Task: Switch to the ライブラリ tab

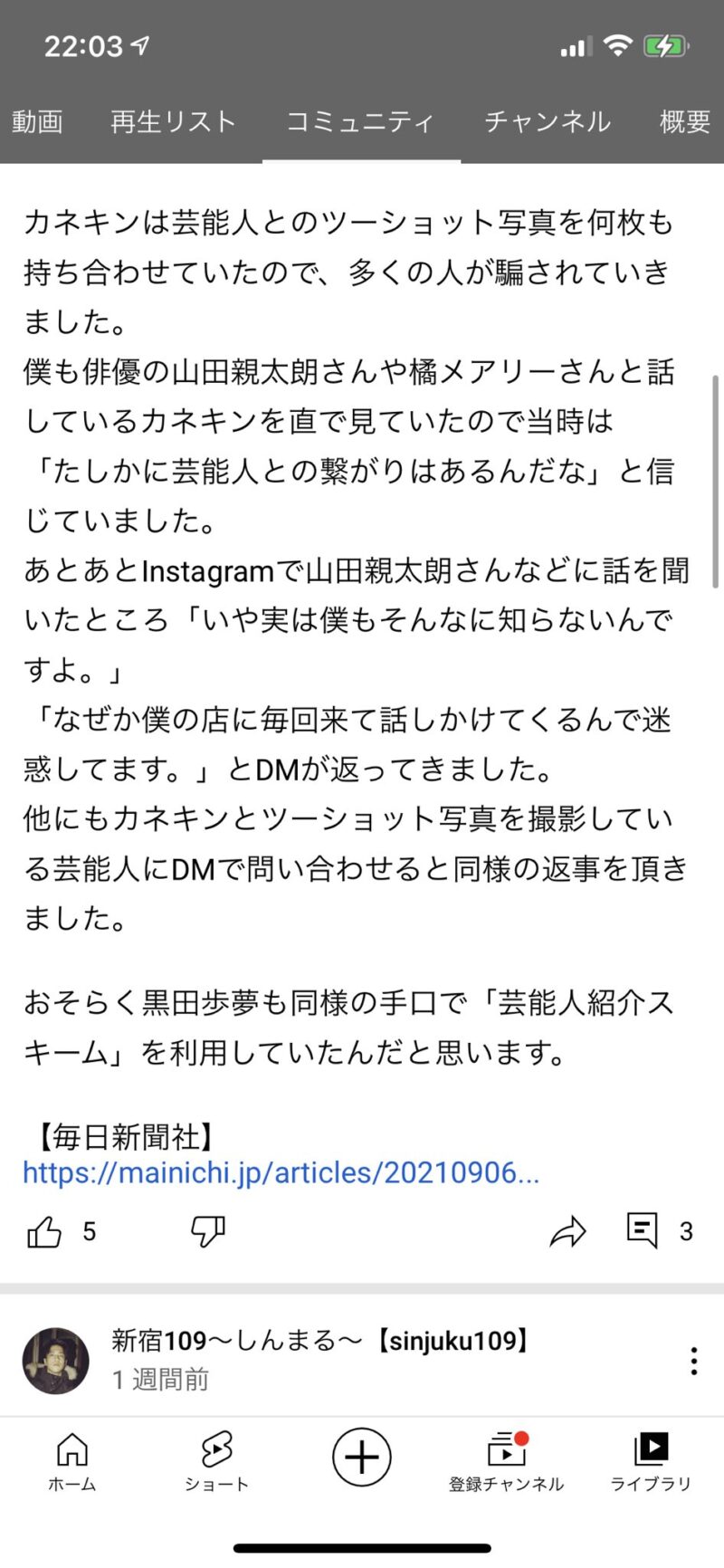Action: [651, 1461]
